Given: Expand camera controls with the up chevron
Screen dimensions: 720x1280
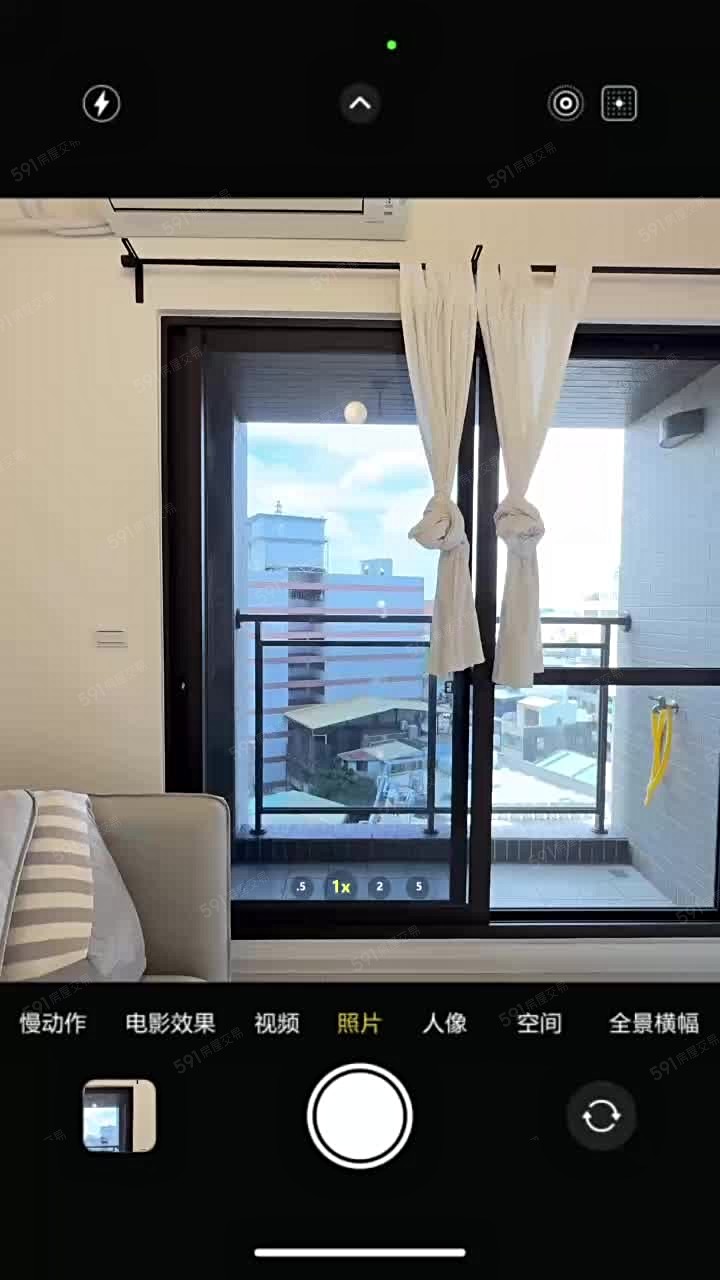Looking at the screenshot, I should click(x=360, y=103).
